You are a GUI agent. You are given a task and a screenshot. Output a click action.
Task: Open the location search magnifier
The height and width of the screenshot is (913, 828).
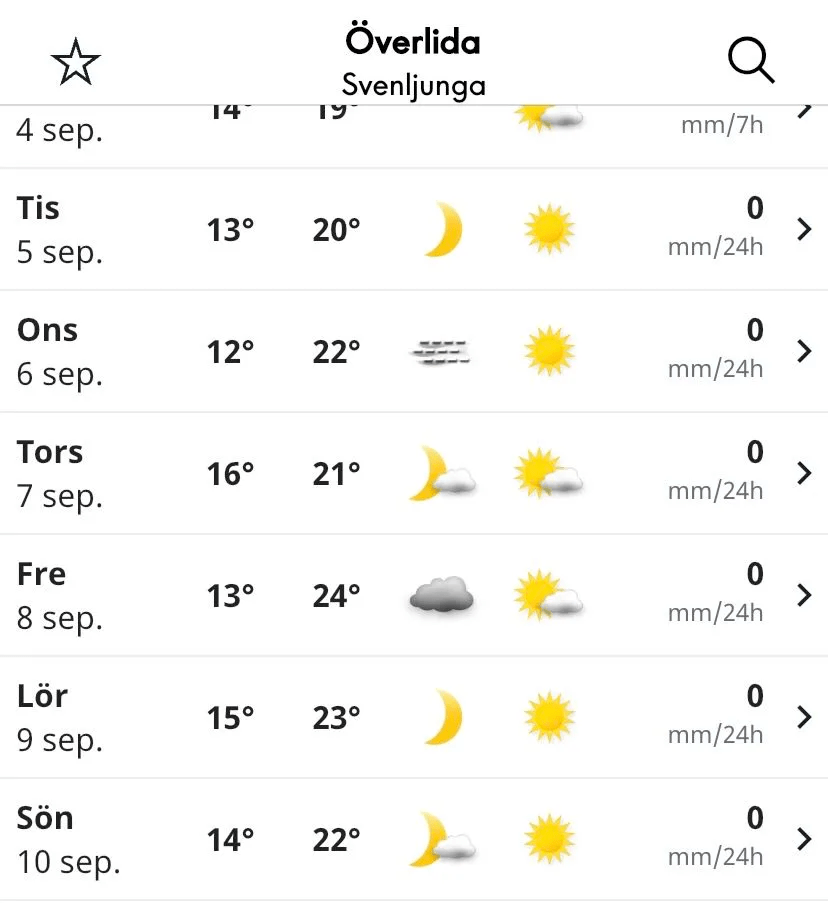(x=750, y=61)
